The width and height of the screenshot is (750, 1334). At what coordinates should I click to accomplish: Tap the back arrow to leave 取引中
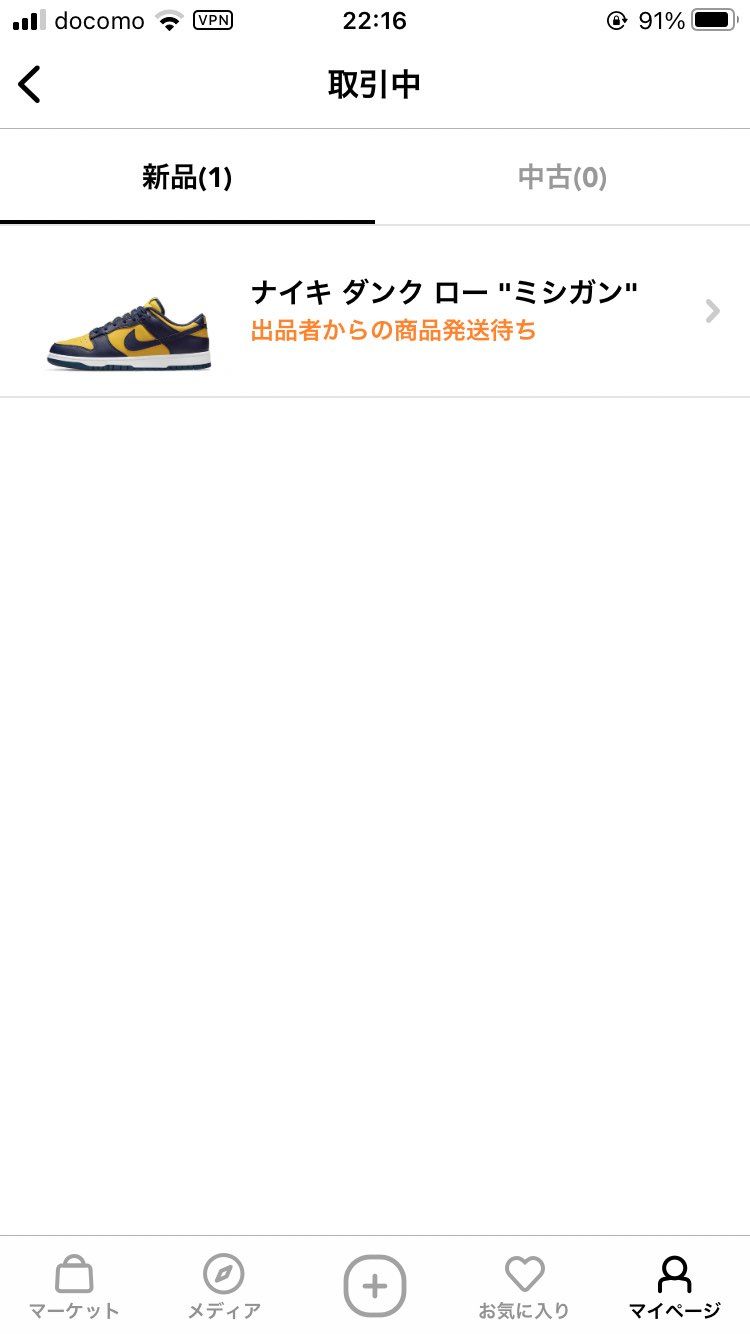(30, 84)
